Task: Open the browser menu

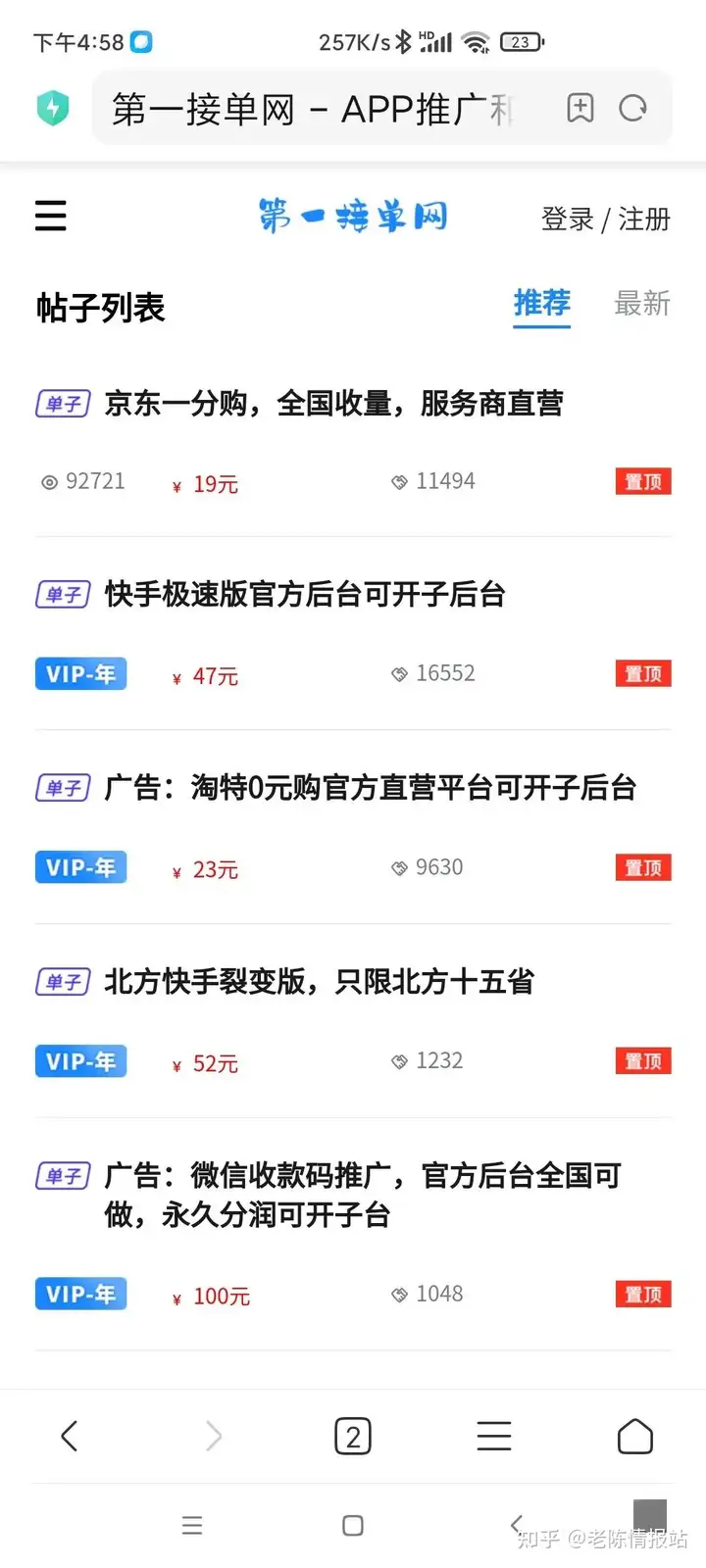Action: click(x=494, y=1437)
